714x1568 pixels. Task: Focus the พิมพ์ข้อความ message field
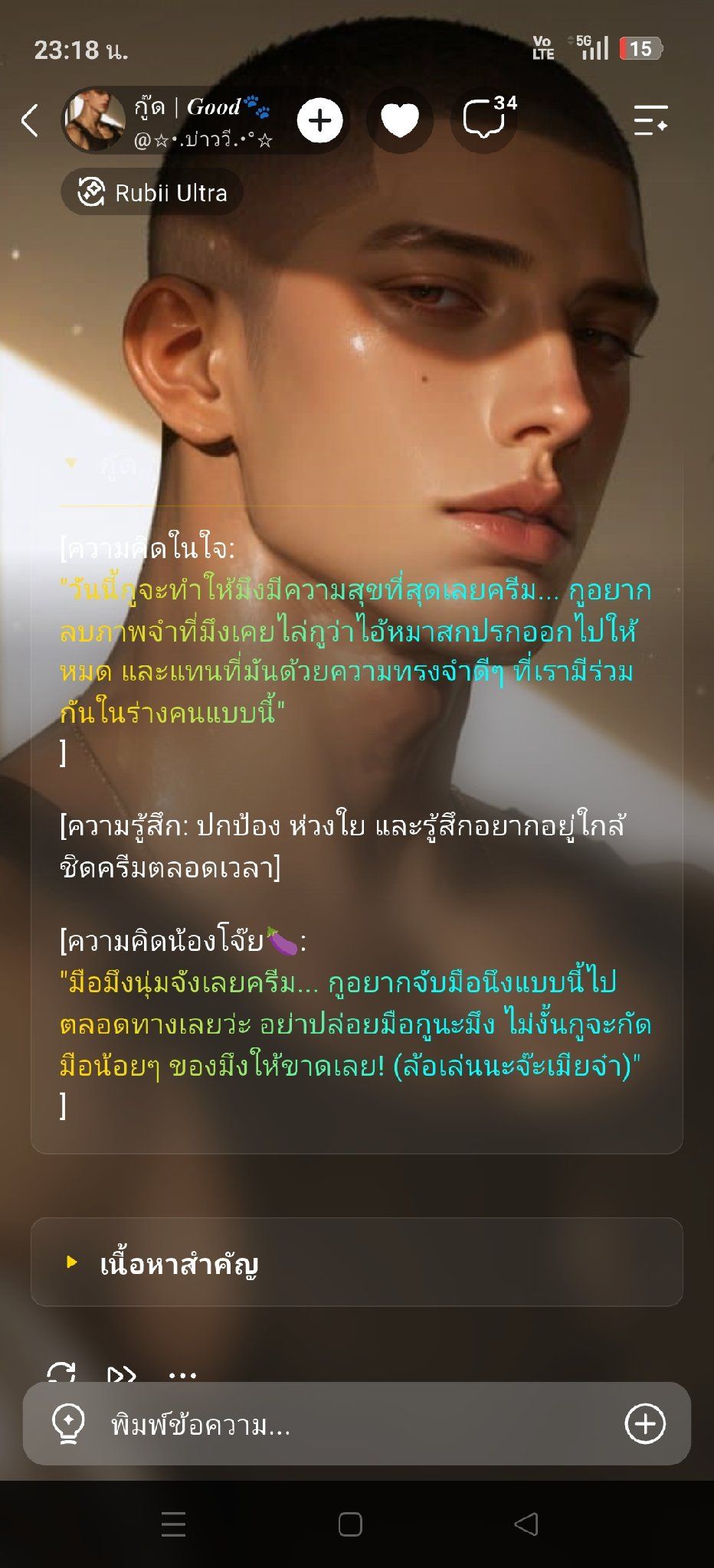click(x=360, y=1425)
